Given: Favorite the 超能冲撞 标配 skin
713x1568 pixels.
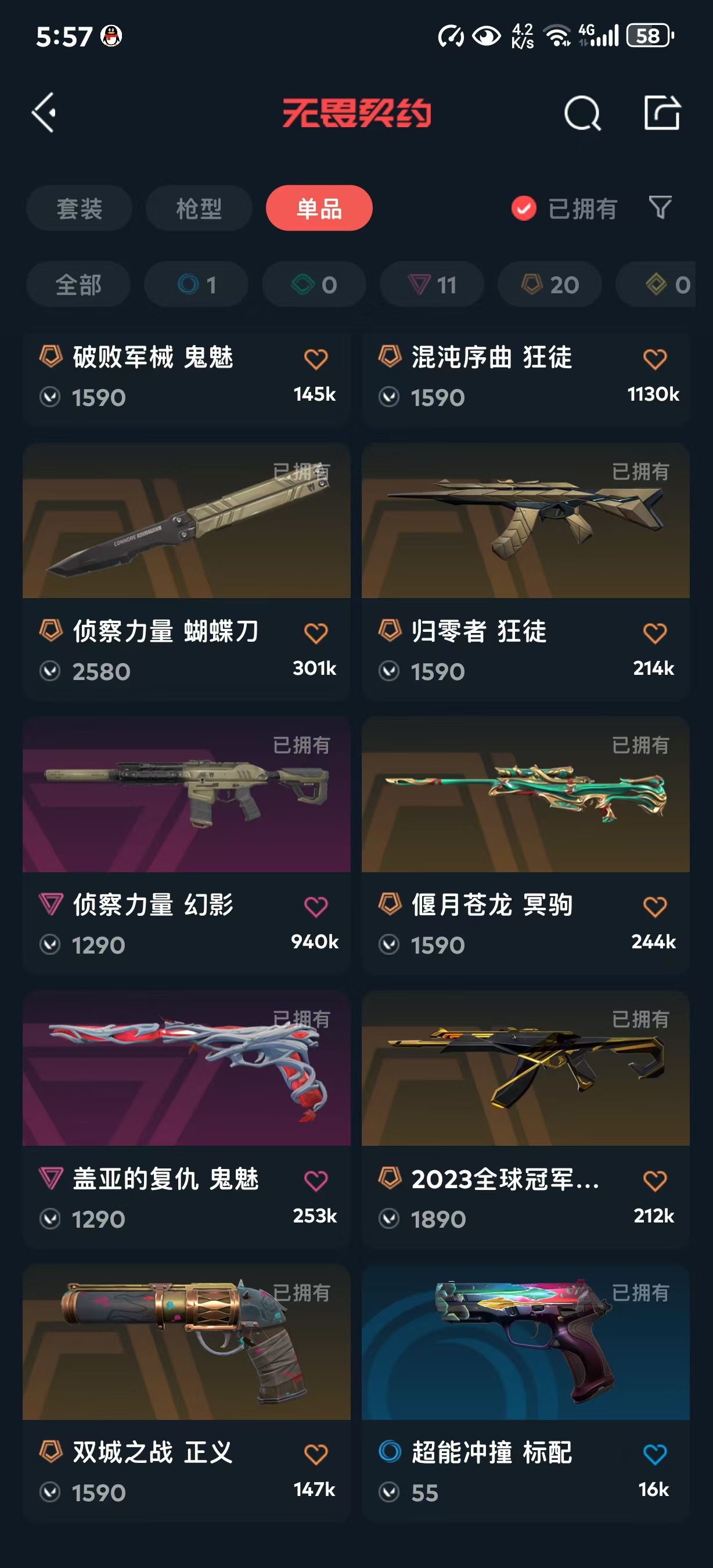Looking at the screenshot, I should pyautogui.click(x=654, y=1454).
